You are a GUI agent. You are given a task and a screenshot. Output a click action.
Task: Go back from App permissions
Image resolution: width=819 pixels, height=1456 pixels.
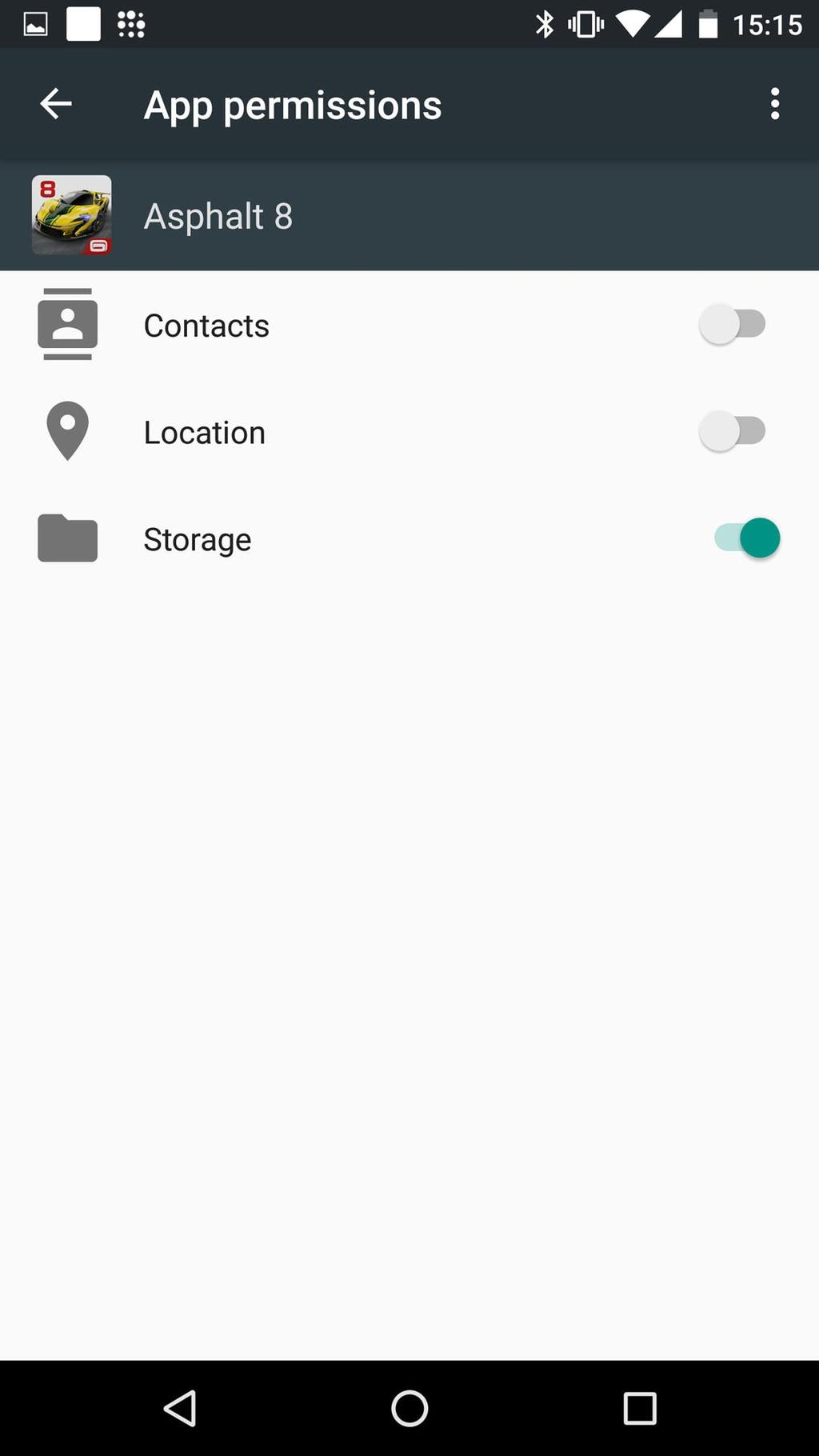tap(56, 104)
